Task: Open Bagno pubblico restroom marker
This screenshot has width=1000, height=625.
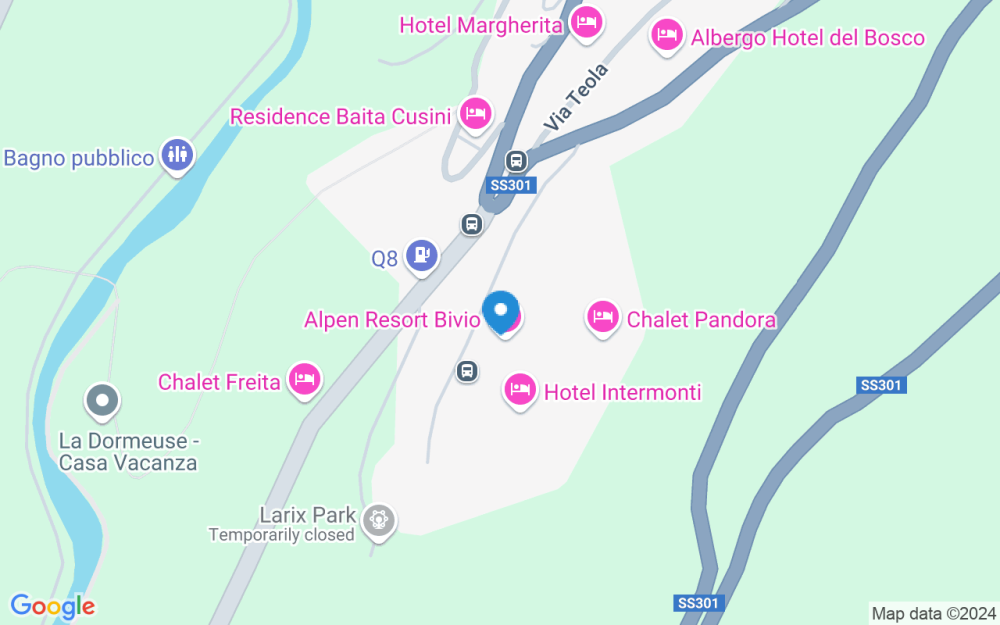Action: coord(179,153)
